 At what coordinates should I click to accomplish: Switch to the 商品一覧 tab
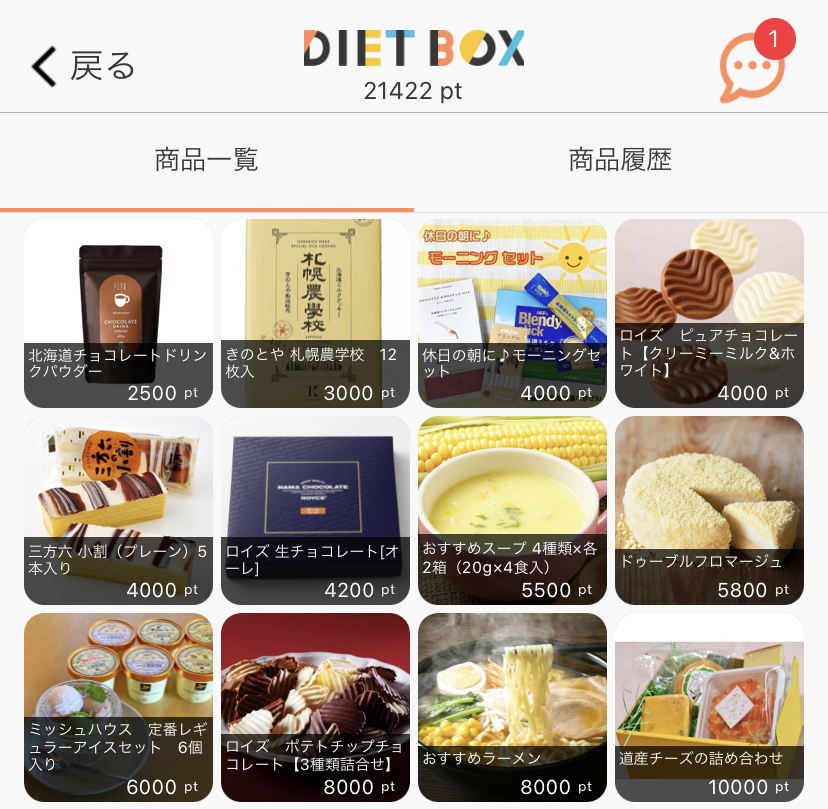(x=206, y=160)
